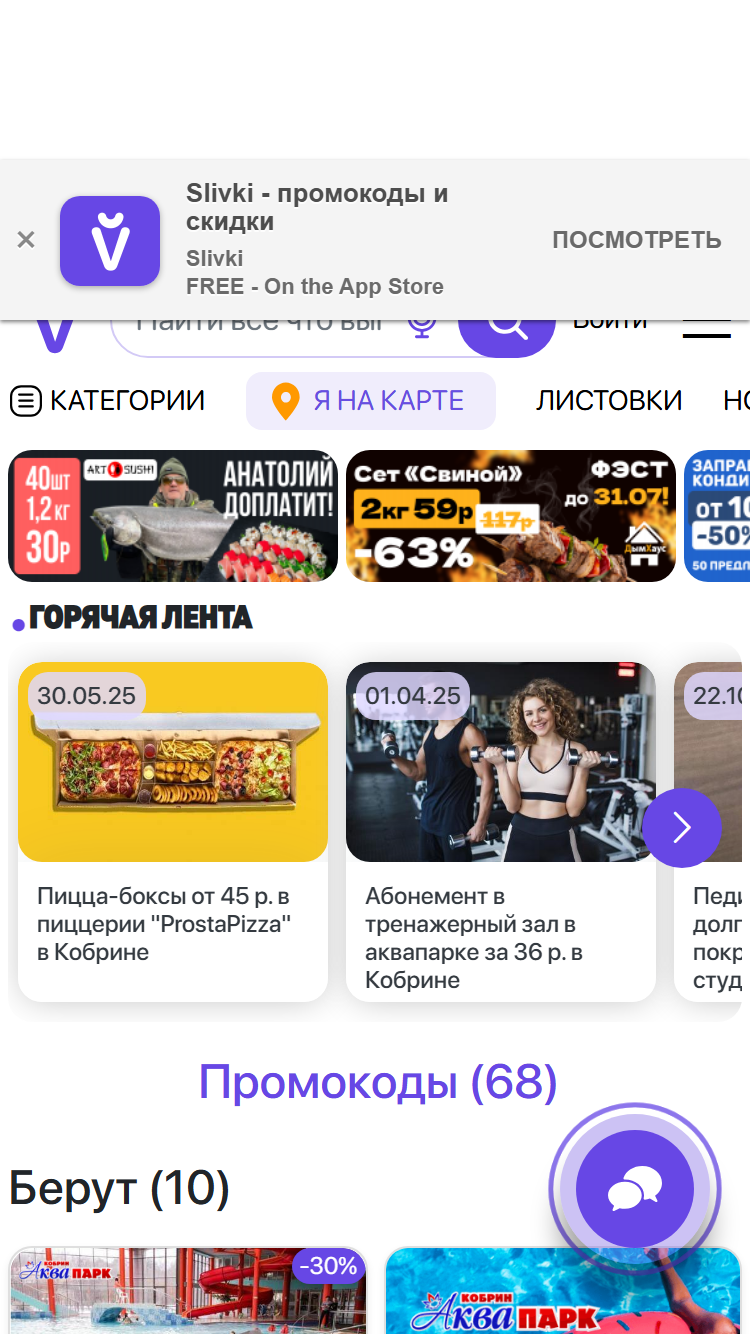
Task: Dismiss the Slivki app banner
Action: (x=26, y=240)
